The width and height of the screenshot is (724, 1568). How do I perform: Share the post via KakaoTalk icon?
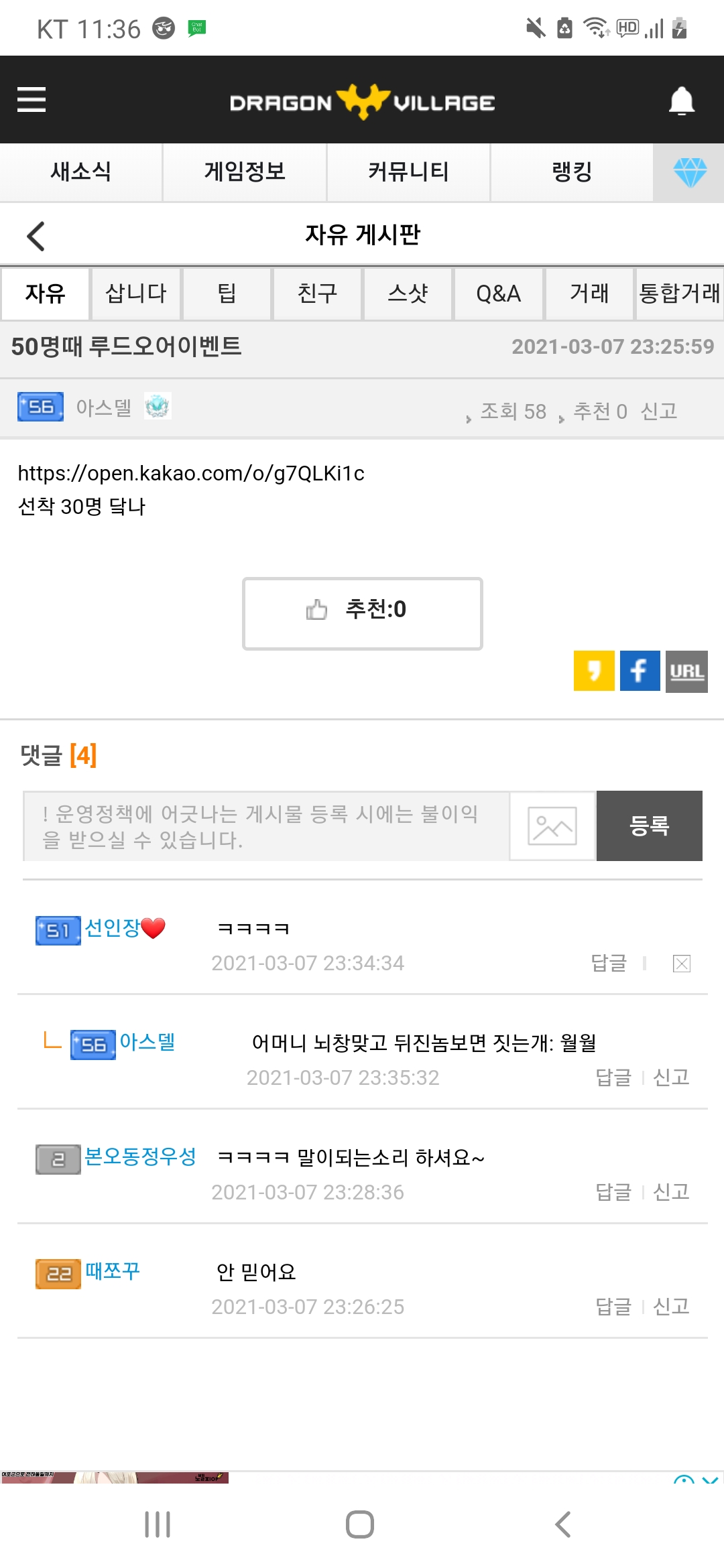594,671
